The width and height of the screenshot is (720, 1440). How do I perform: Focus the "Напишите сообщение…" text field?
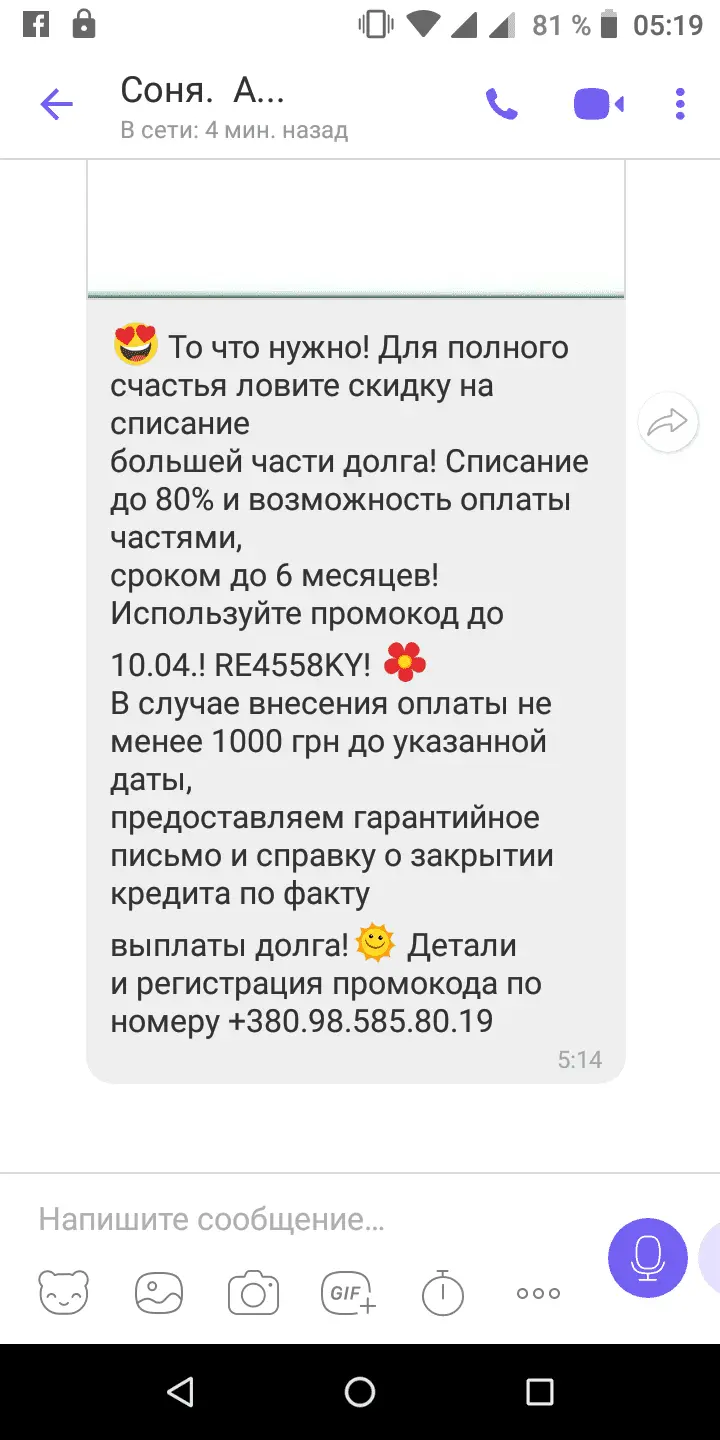point(300,1219)
